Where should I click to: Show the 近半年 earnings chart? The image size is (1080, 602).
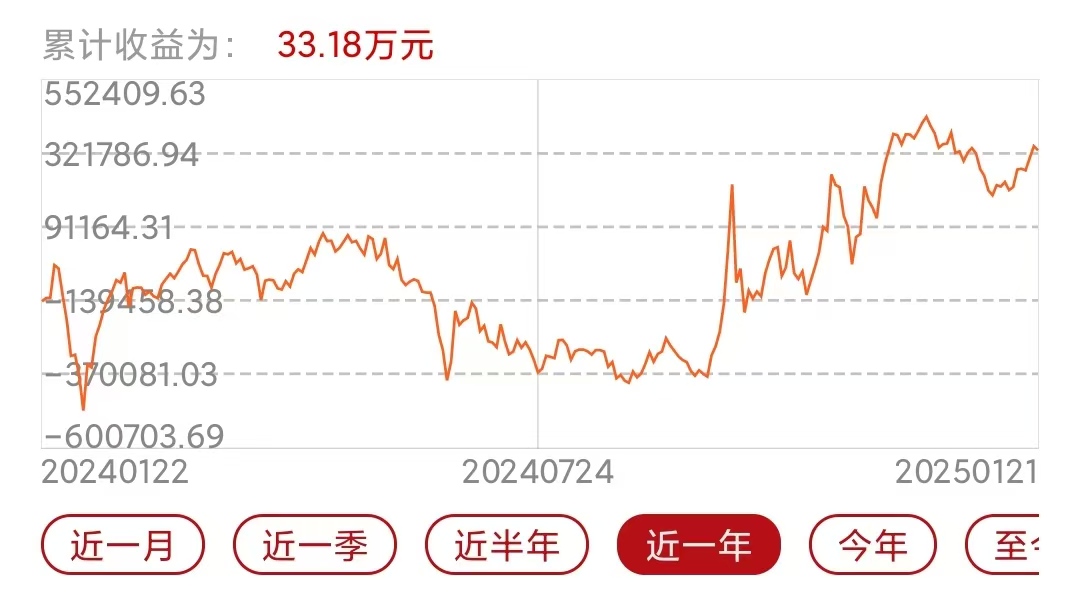point(507,545)
